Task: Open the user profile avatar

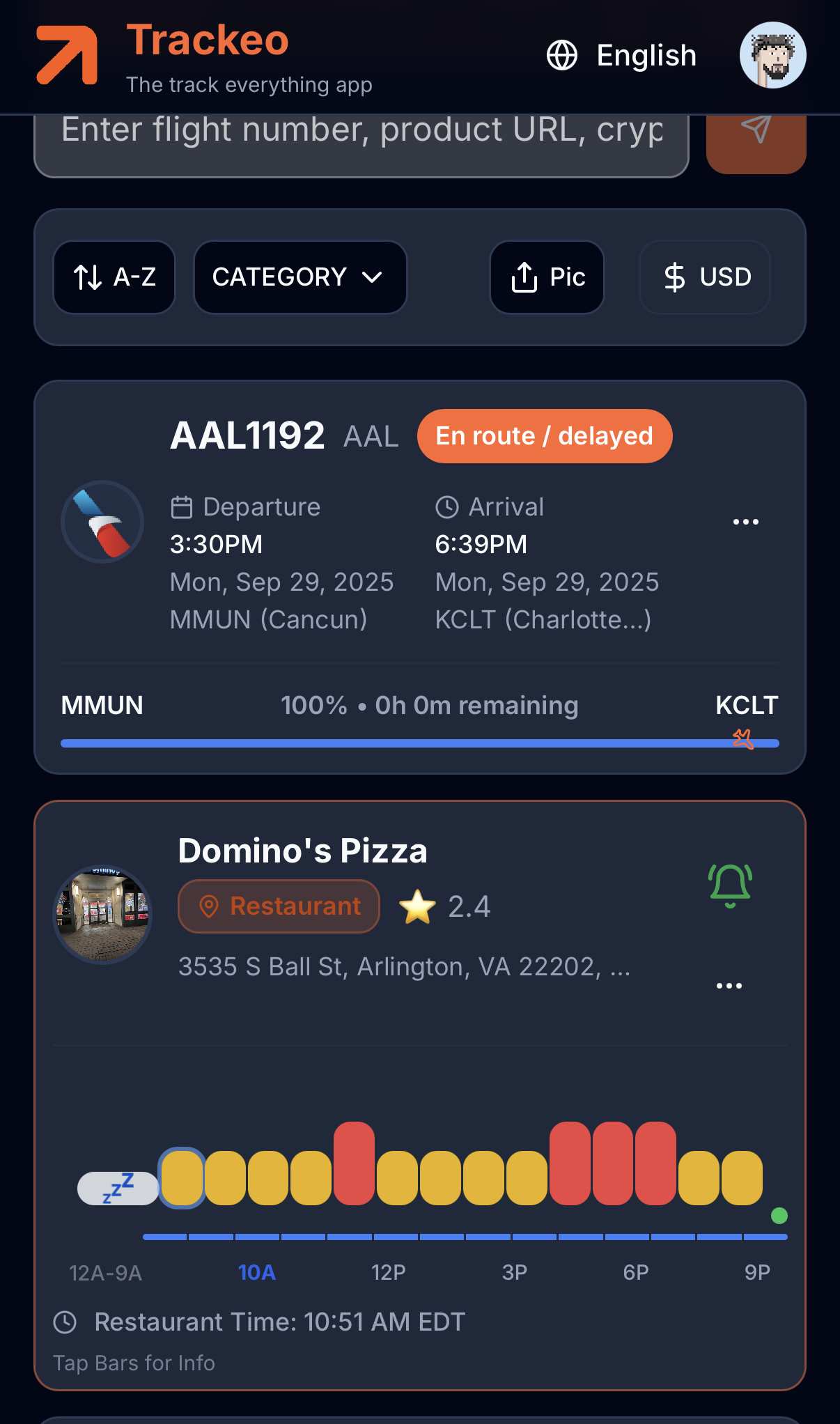Action: (772, 55)
